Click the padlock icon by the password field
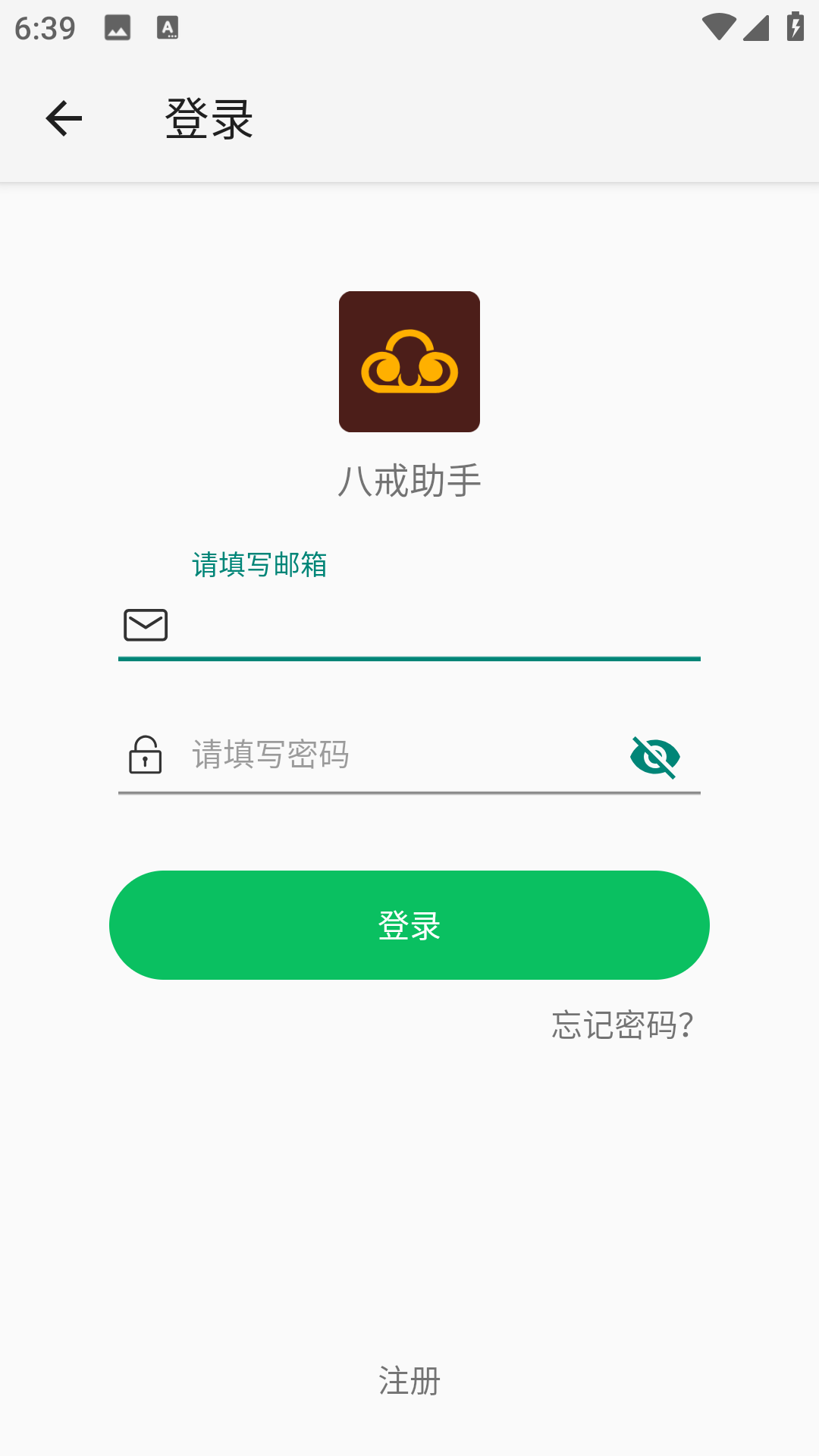The height and width of the screenshot is (1456, 819). pyautogui.click(x=145, y=755)
